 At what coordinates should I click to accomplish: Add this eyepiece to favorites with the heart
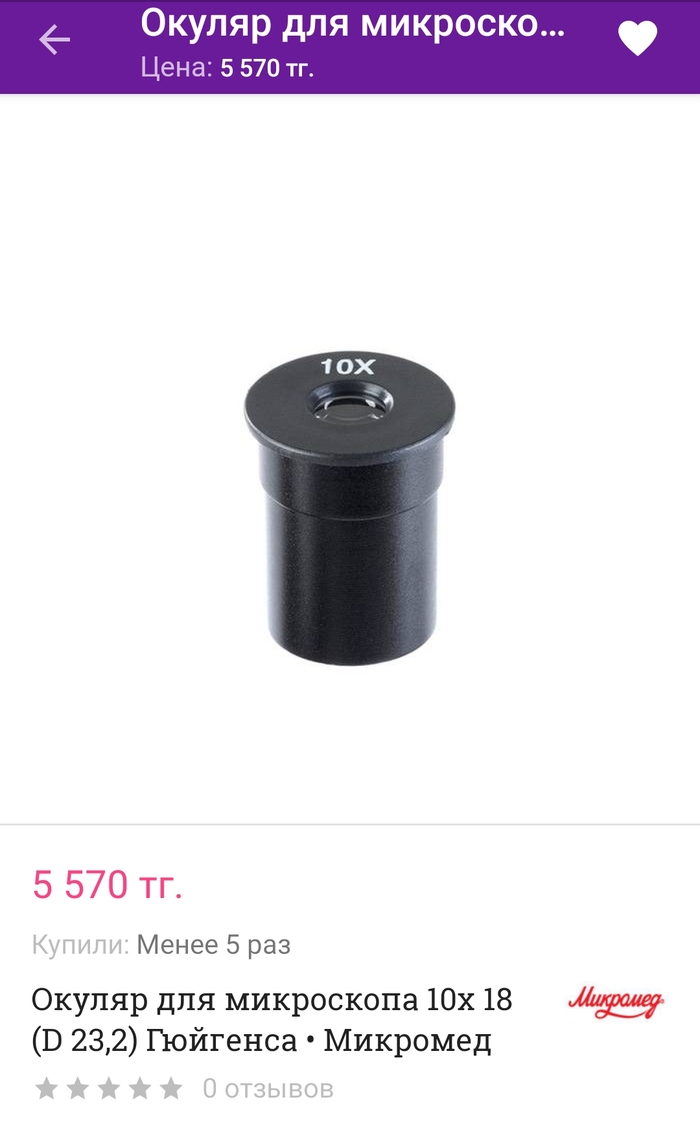point(637,39)
